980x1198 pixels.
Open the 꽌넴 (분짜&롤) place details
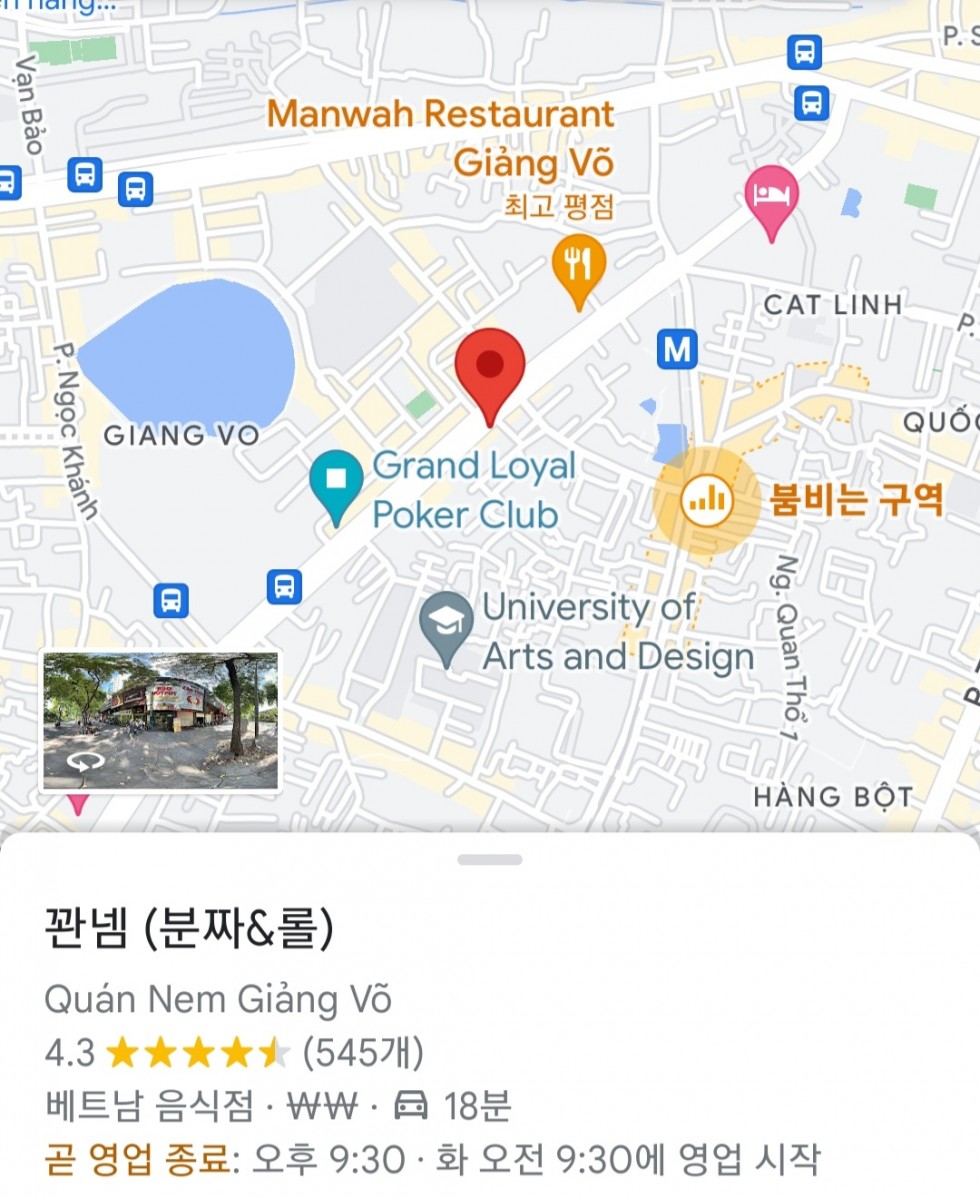pos(190,930)
